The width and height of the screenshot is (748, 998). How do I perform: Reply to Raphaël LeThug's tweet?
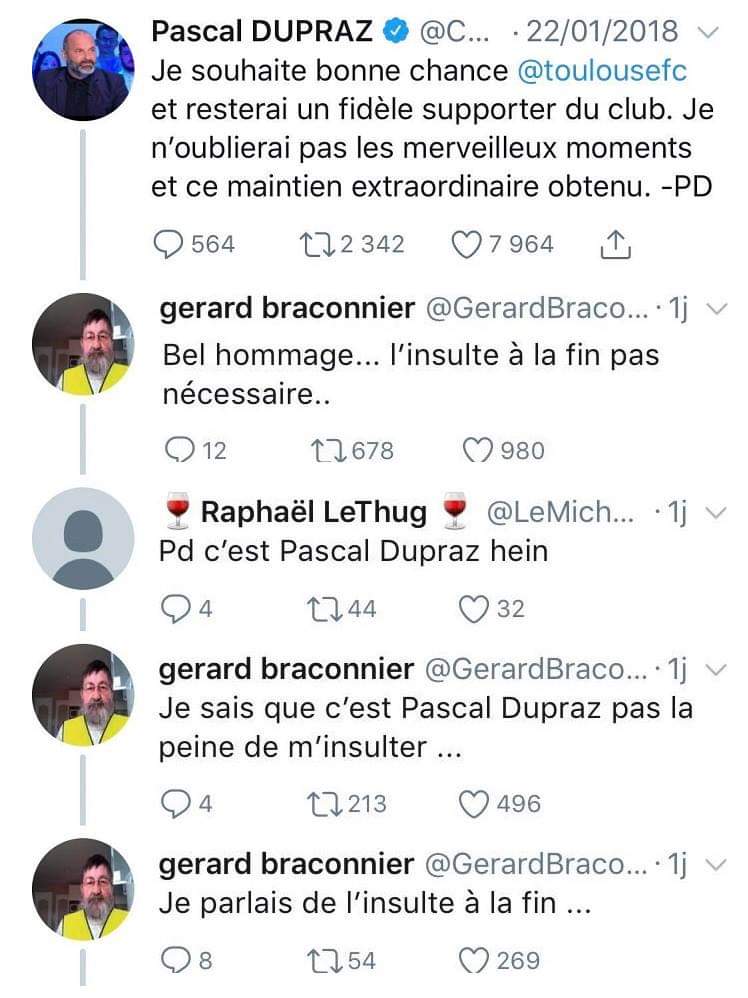coord(174,608)
